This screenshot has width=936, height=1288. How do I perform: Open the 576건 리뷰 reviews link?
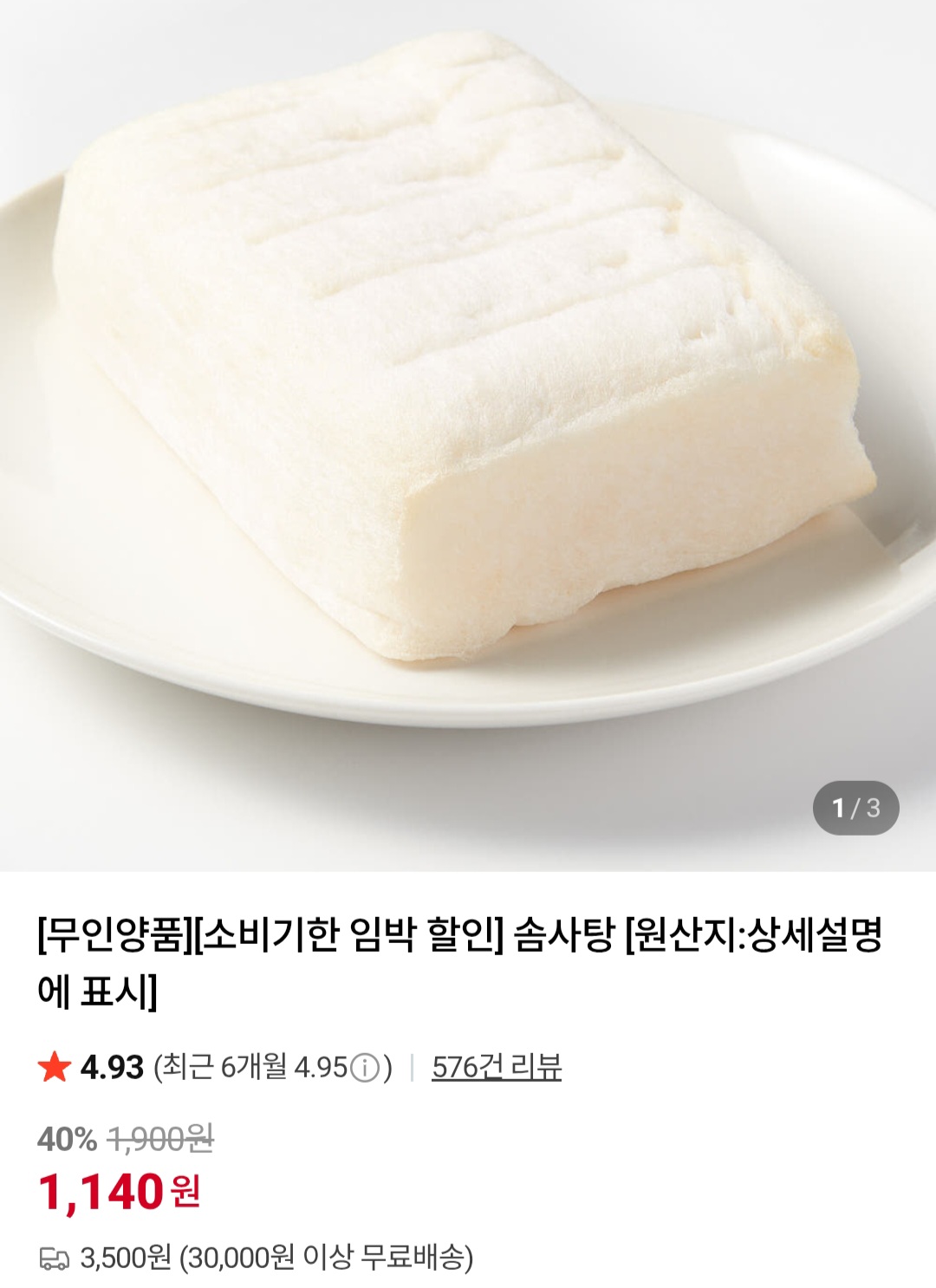(x=497, y=1067)
